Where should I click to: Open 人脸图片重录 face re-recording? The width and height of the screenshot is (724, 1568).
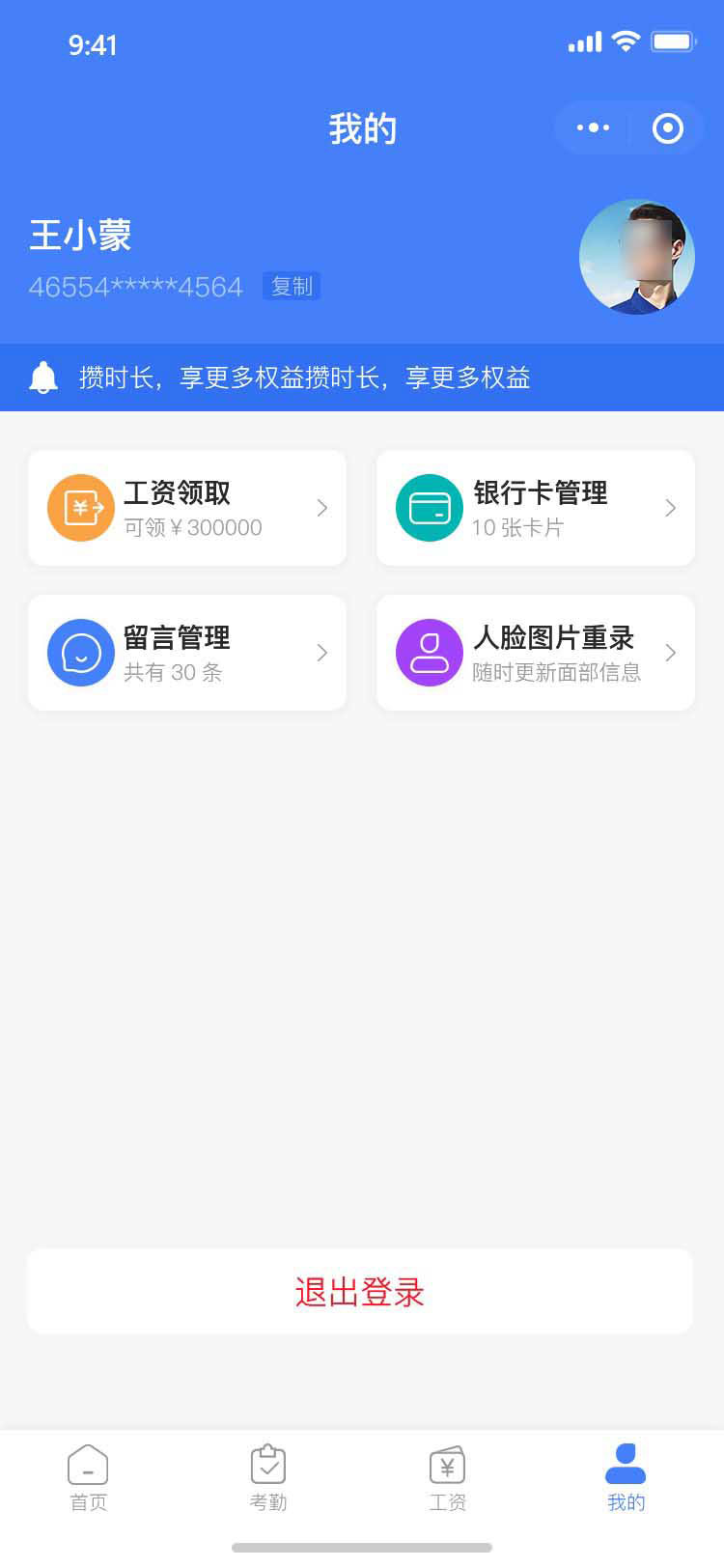536,653
